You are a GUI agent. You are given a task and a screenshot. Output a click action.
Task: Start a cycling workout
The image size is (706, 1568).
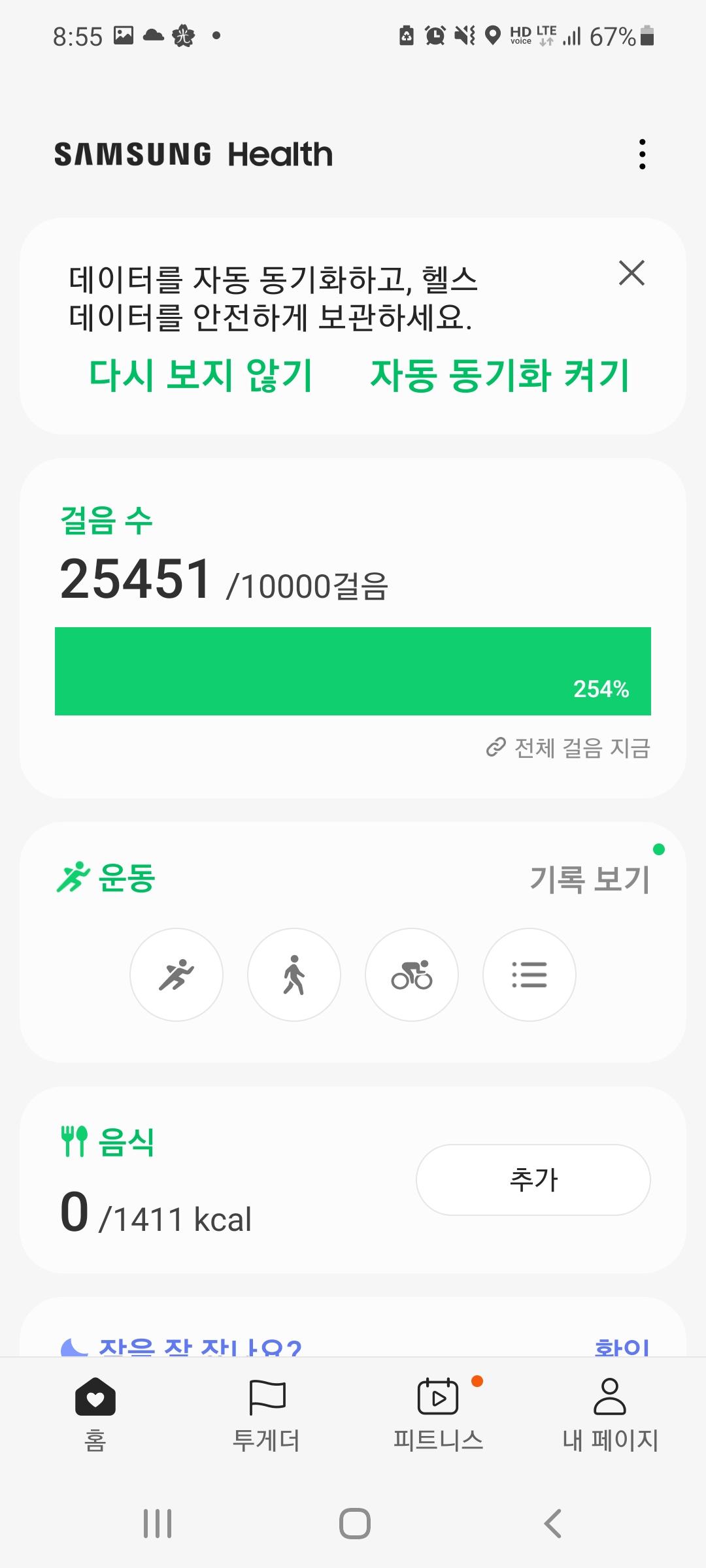tap(412, 975)
